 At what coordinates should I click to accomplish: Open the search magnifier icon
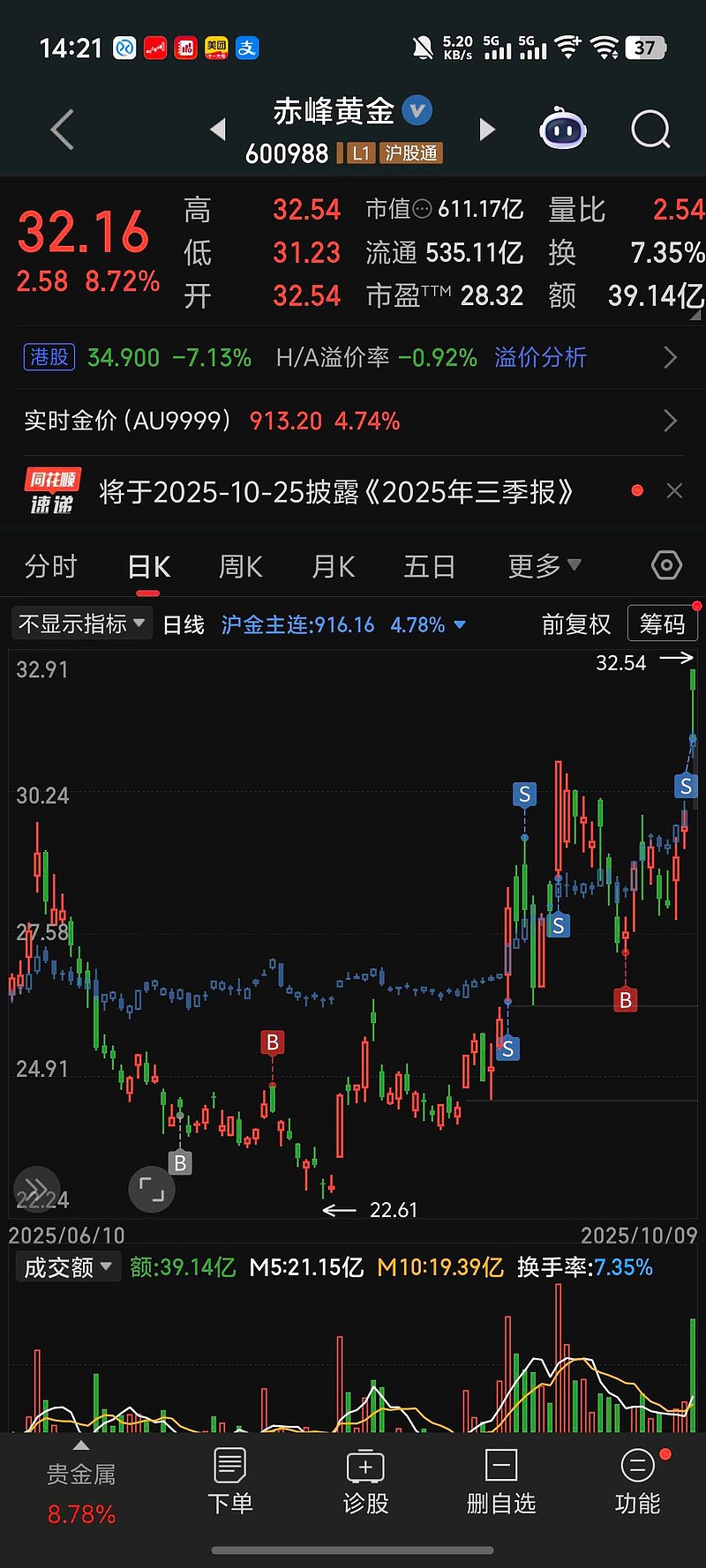(651, 130)
